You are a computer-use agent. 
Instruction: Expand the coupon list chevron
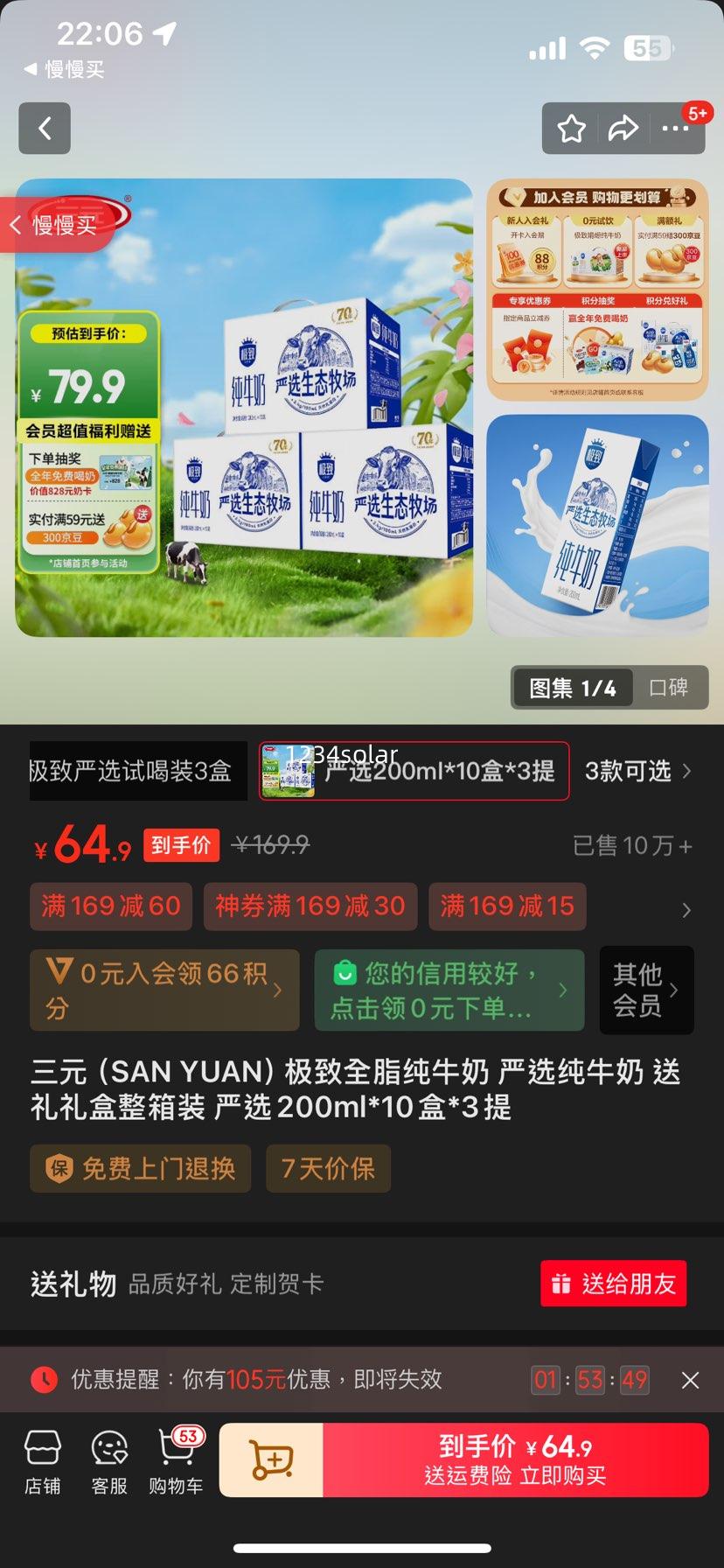click(x=687, y=906)
